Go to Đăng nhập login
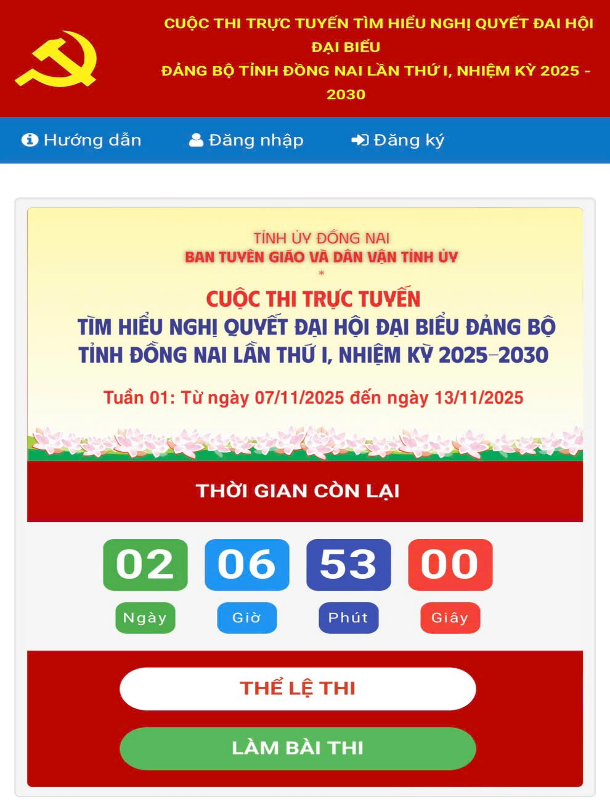This screenshot has width=610, height=805. click(x=246, y=140)
